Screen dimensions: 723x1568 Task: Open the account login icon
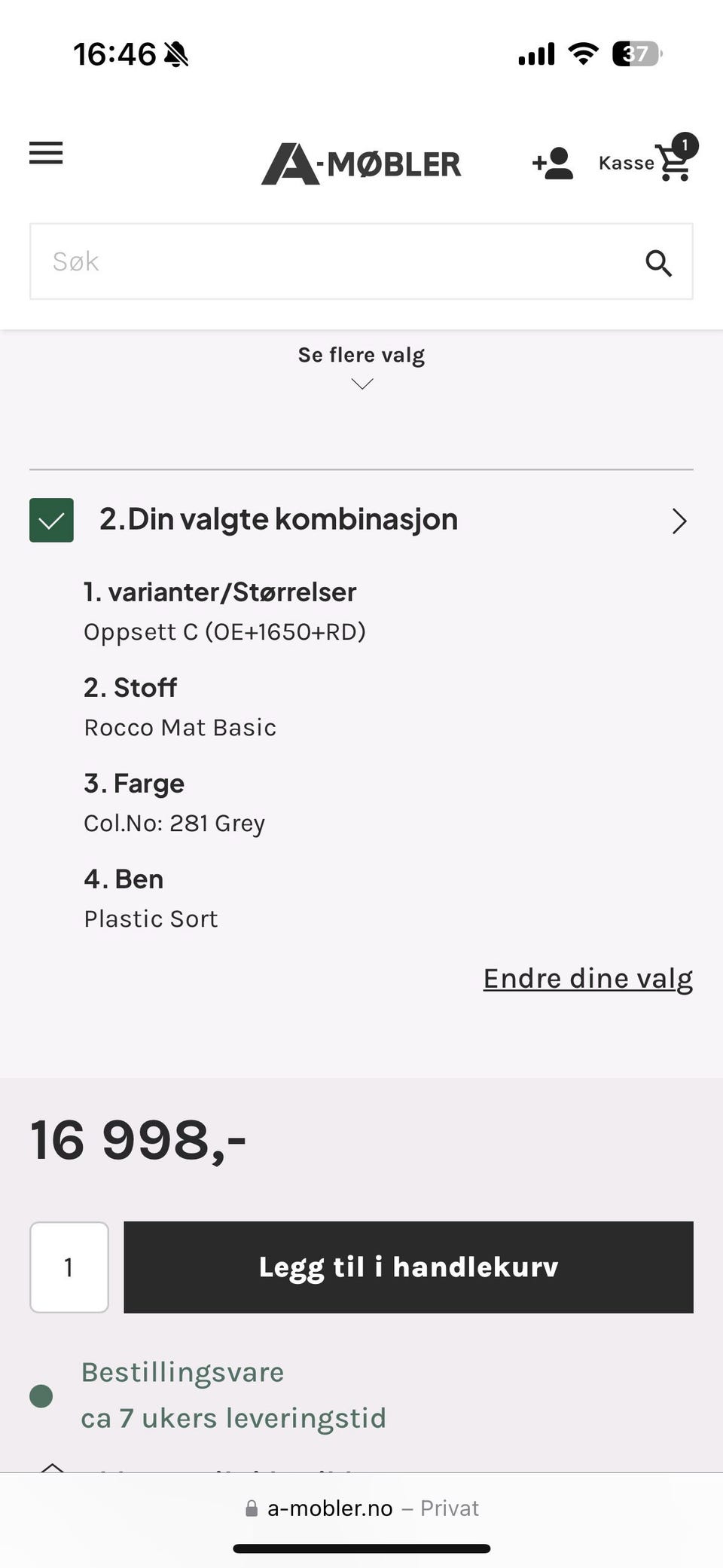553,164
